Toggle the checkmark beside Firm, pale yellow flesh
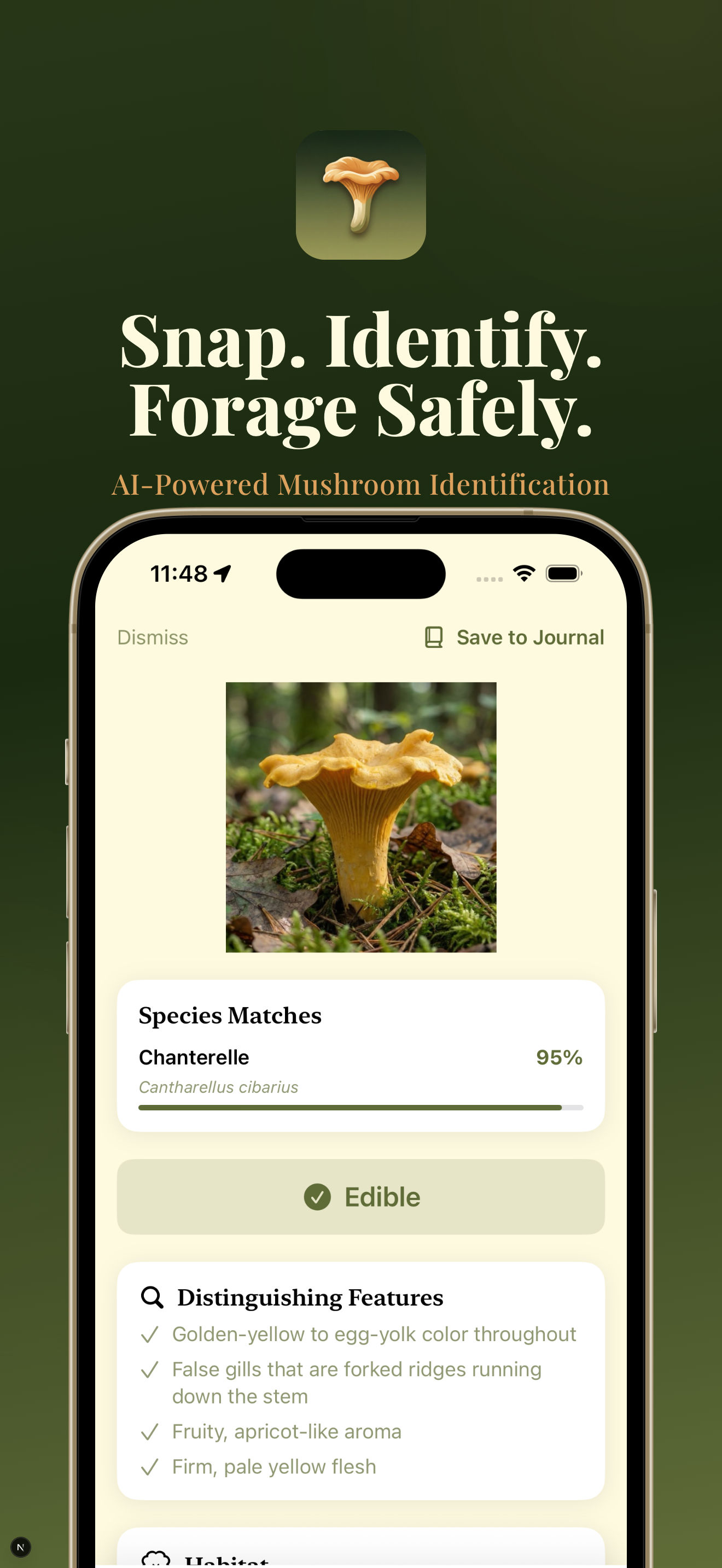The image size is (722, 1568). click(x=150, y=1467)
